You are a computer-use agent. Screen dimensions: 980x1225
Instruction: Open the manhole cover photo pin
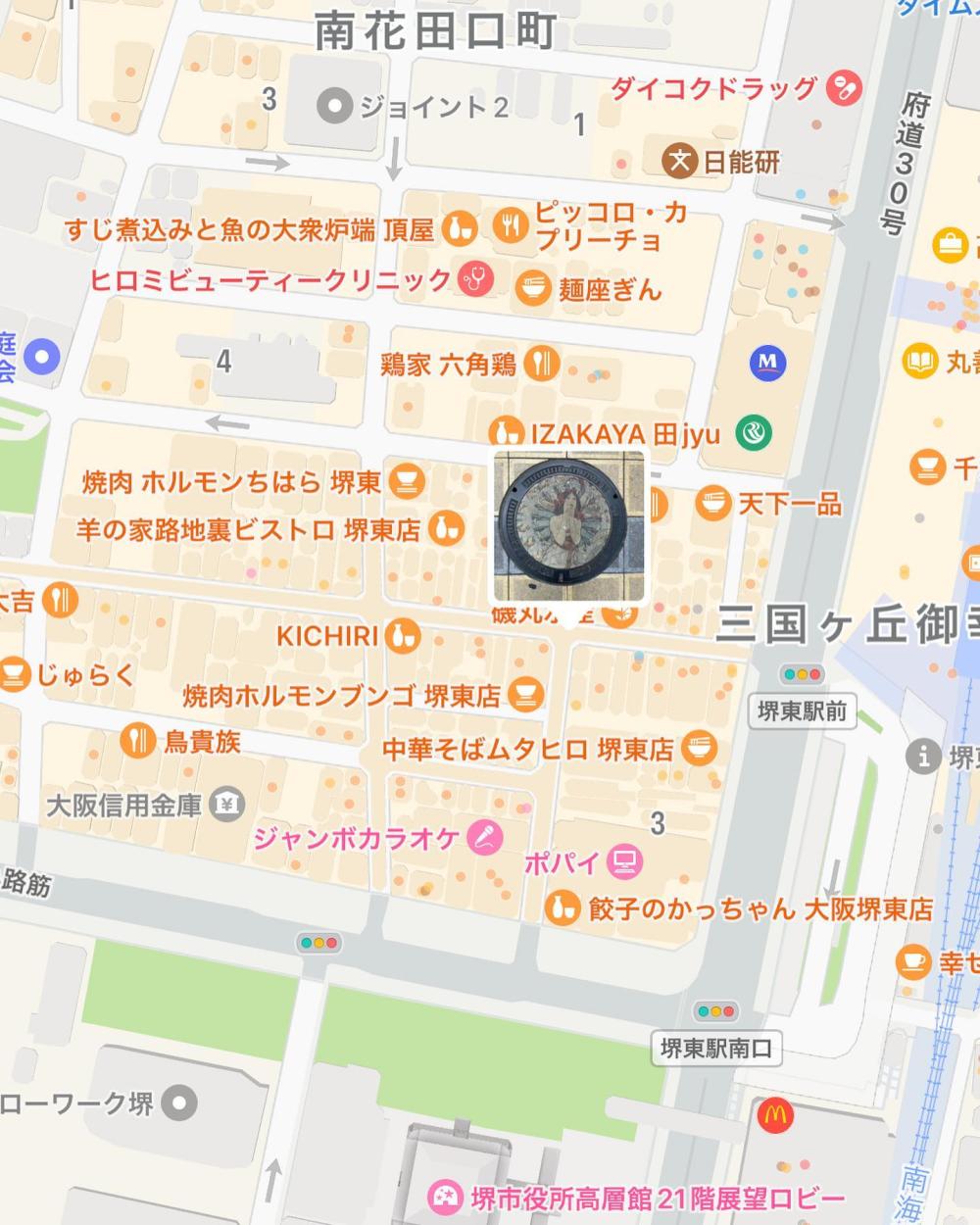pos(569,525)
